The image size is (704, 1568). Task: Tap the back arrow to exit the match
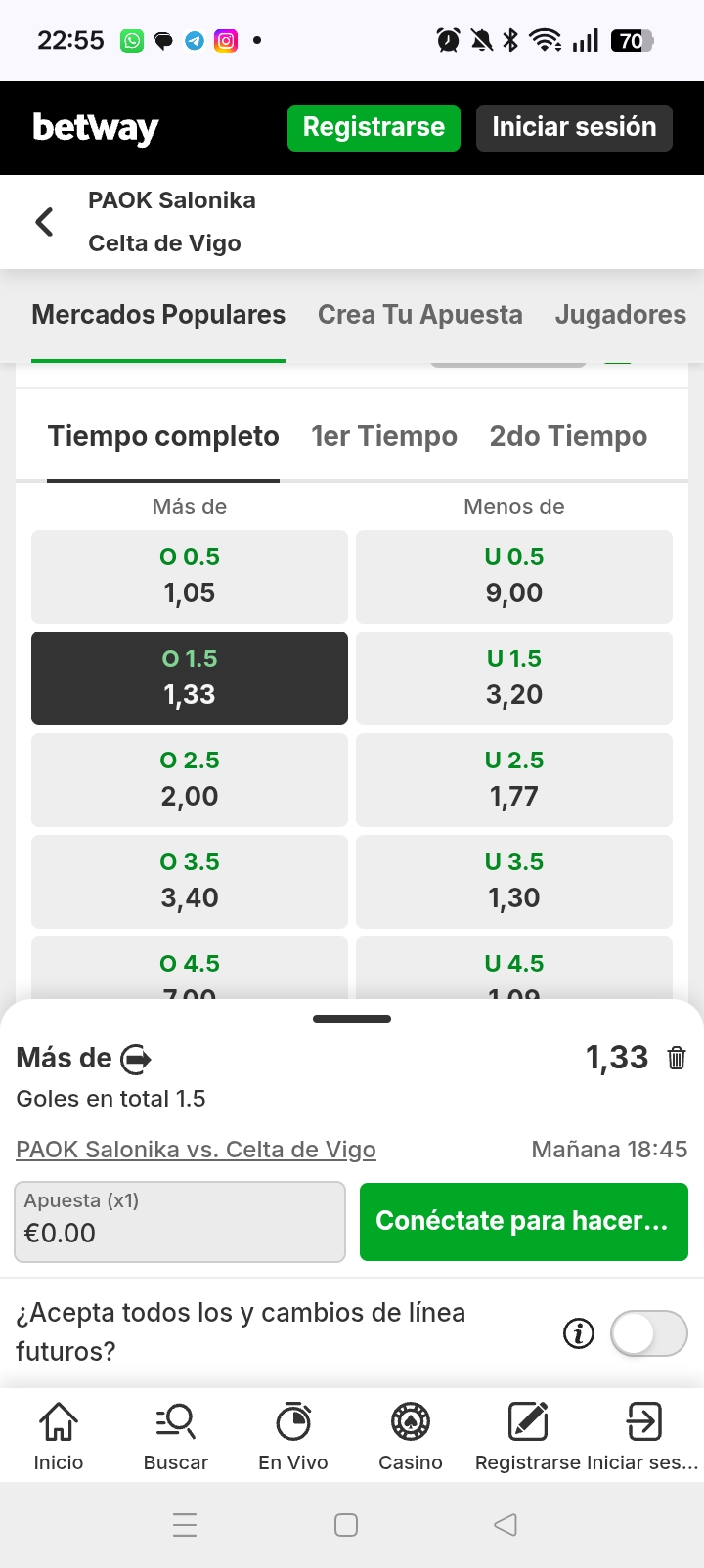coord(43,221)
